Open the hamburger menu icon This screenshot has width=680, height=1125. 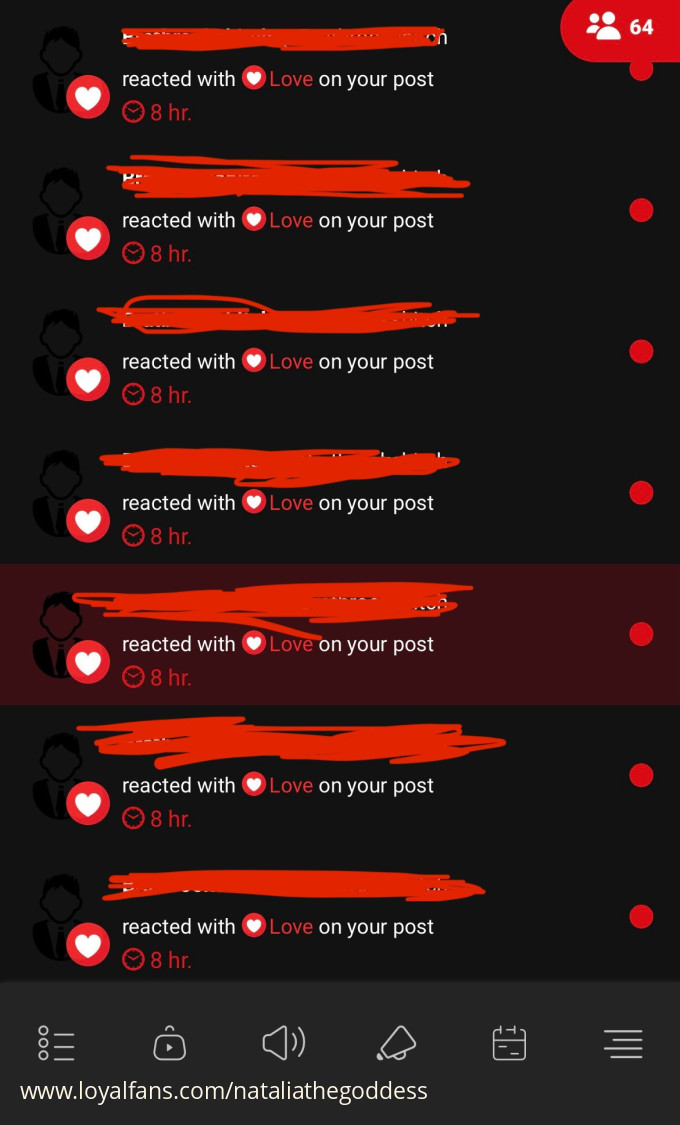[623, 1043]
